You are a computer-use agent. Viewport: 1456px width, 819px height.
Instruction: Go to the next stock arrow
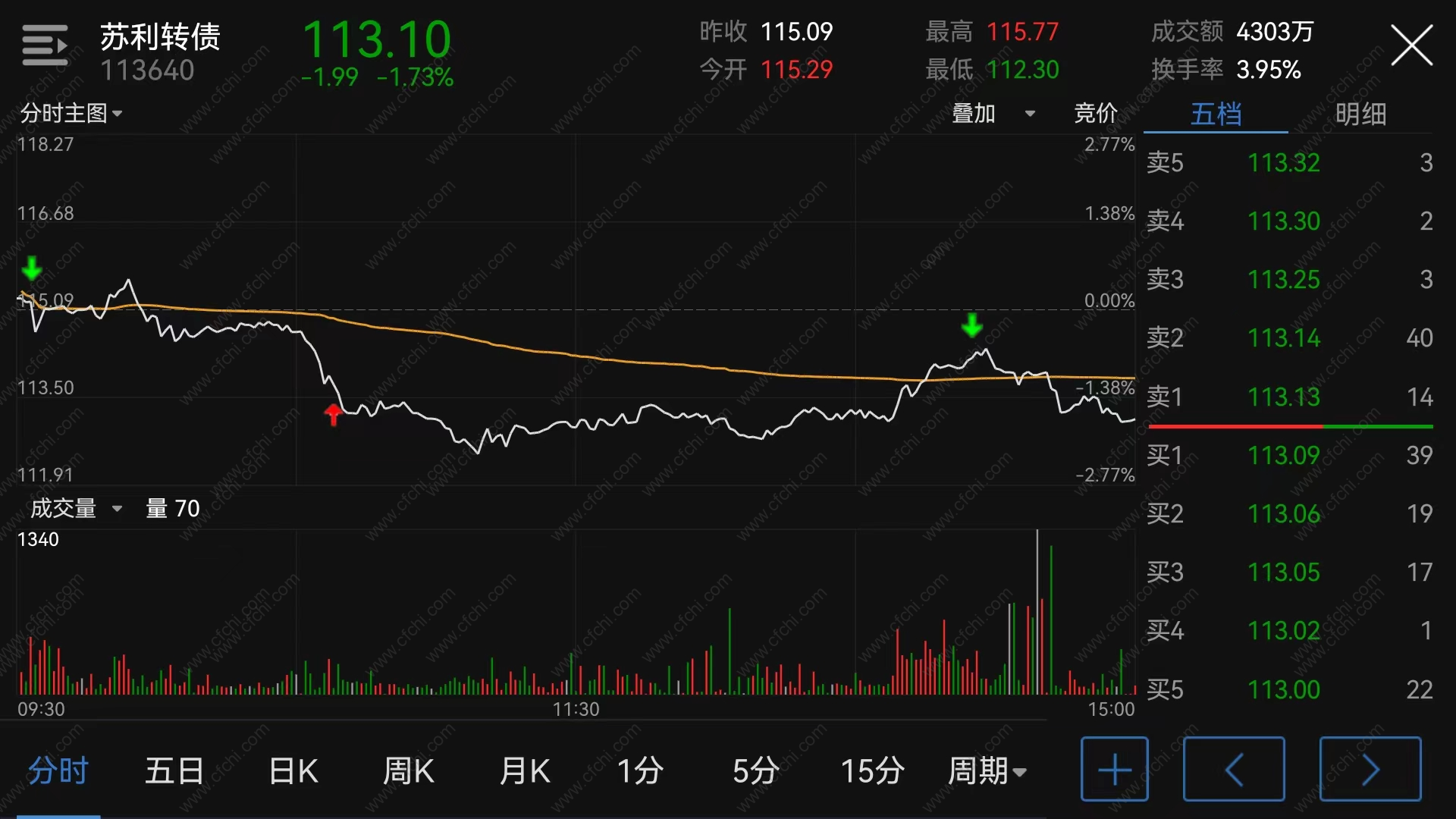1370,769
